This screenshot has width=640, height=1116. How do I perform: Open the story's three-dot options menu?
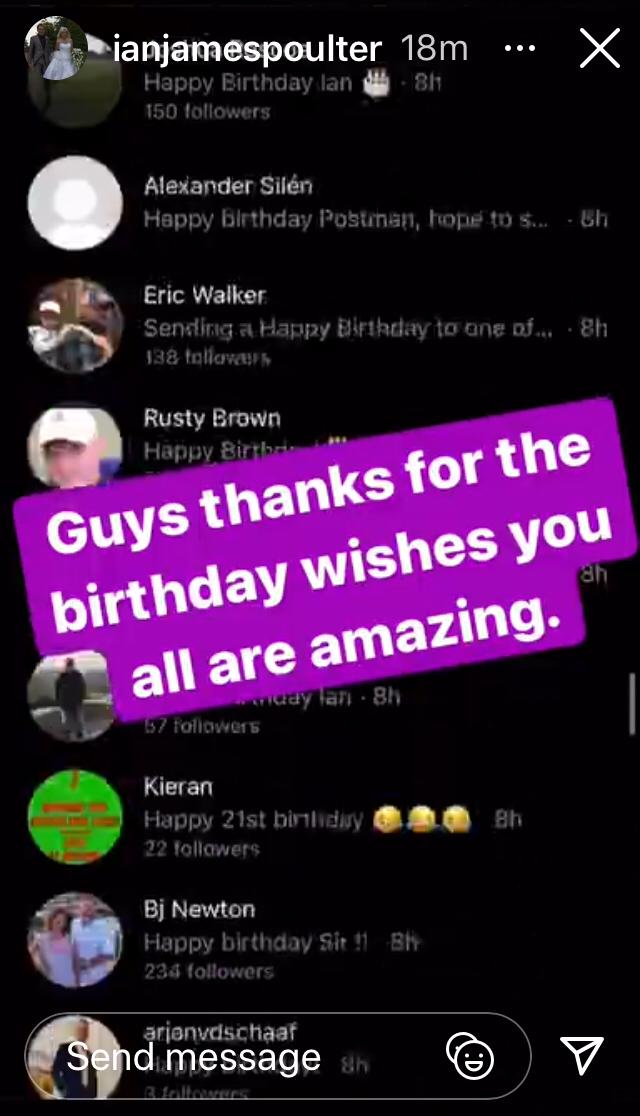521,48
